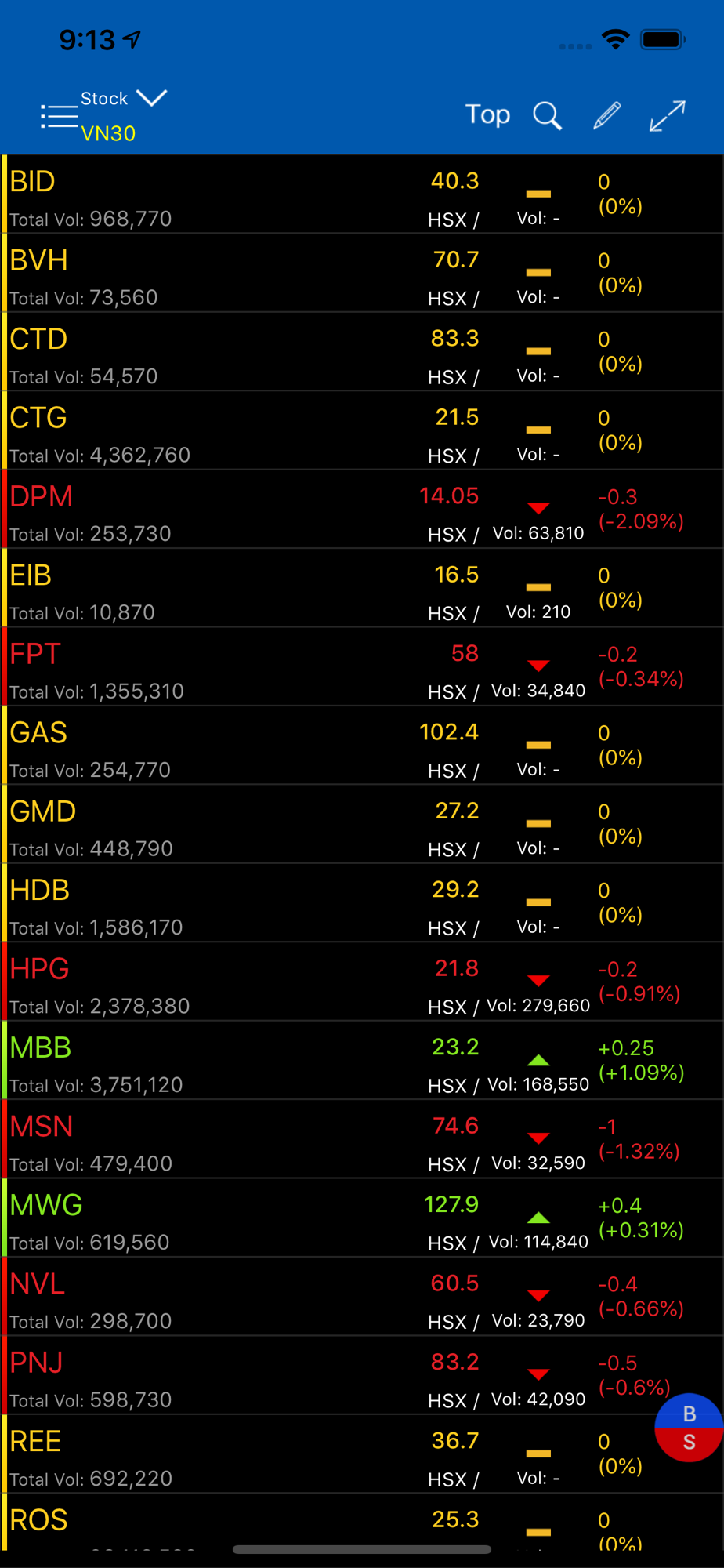View the HPG stock
The width and height of the screenshot is (724, 1568).
[x=362, y=982]
